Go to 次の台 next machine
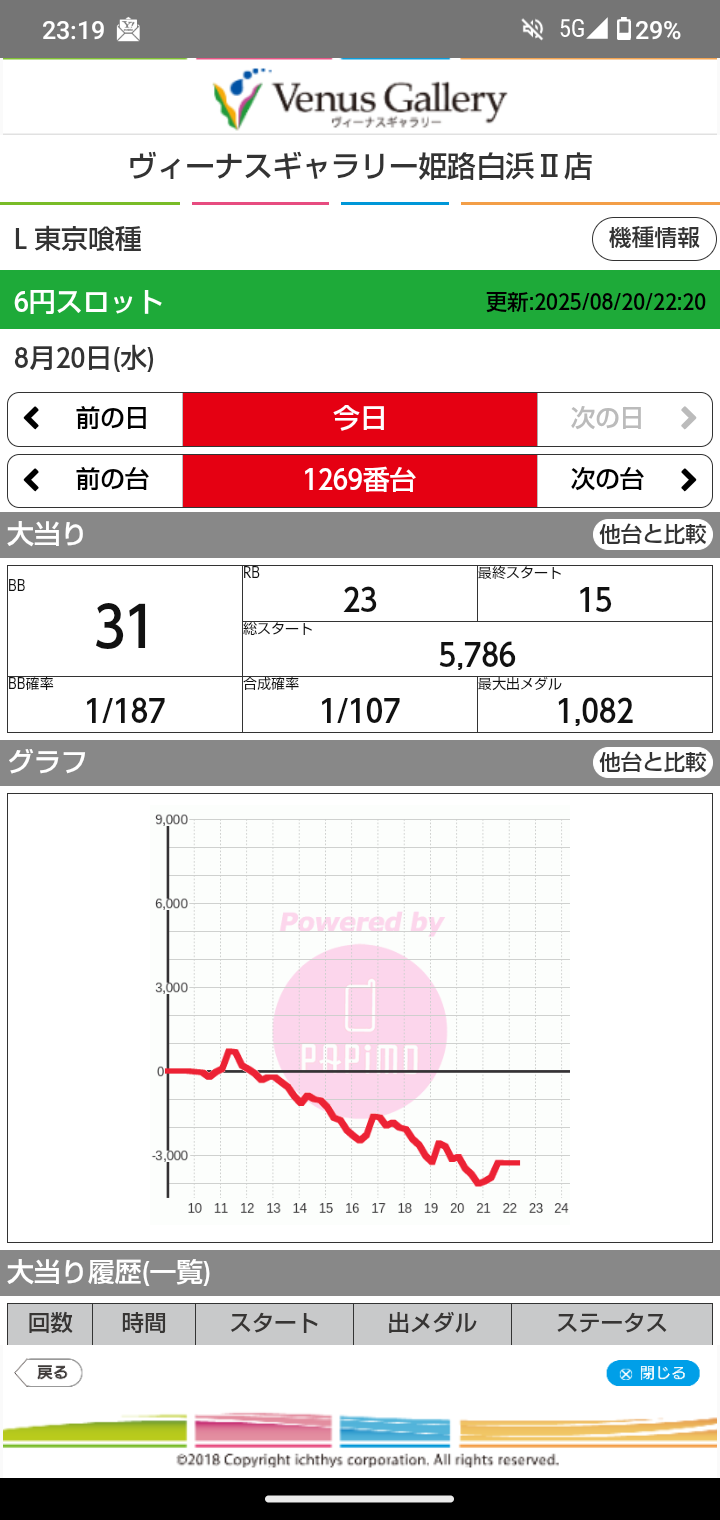 tap(624, 480)
